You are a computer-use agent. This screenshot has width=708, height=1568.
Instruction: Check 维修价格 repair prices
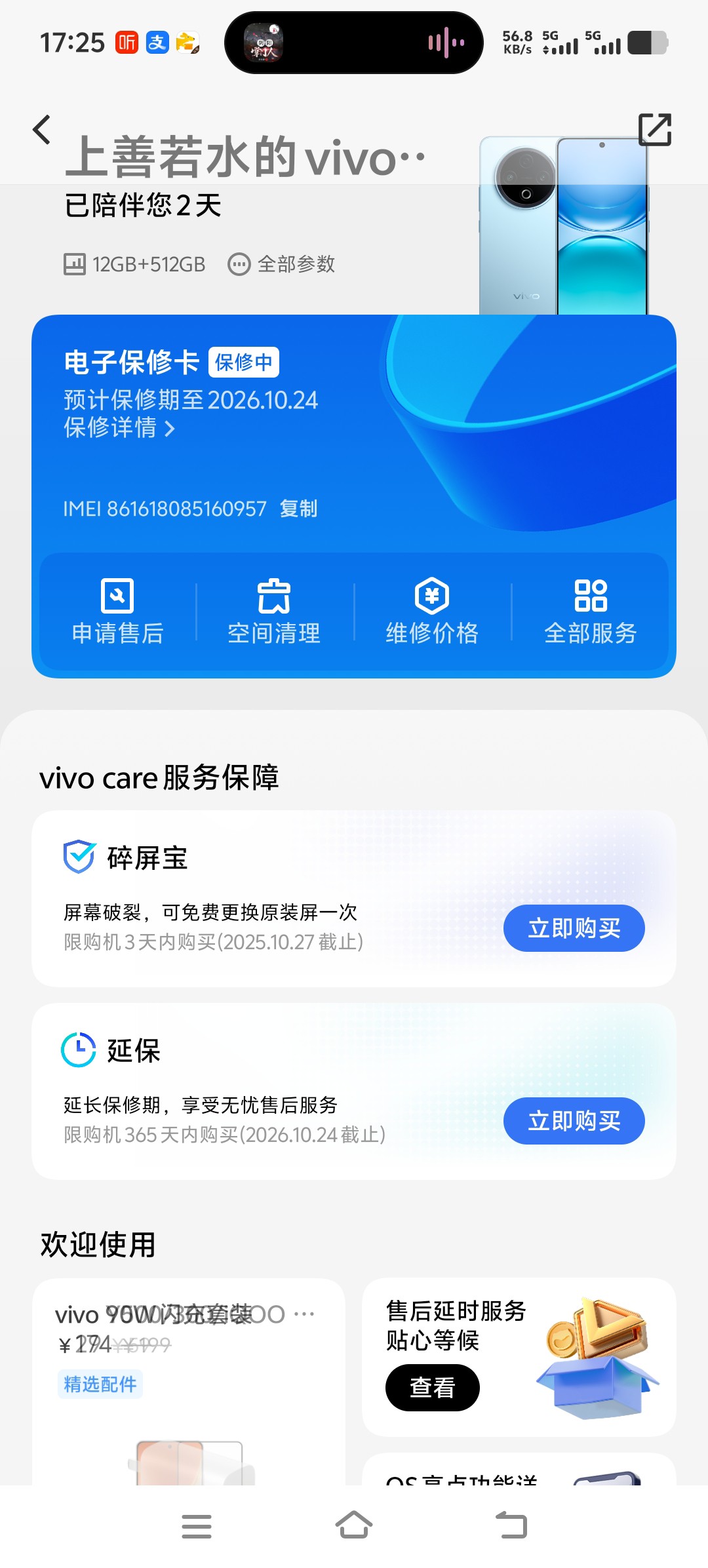pos(432,612)
